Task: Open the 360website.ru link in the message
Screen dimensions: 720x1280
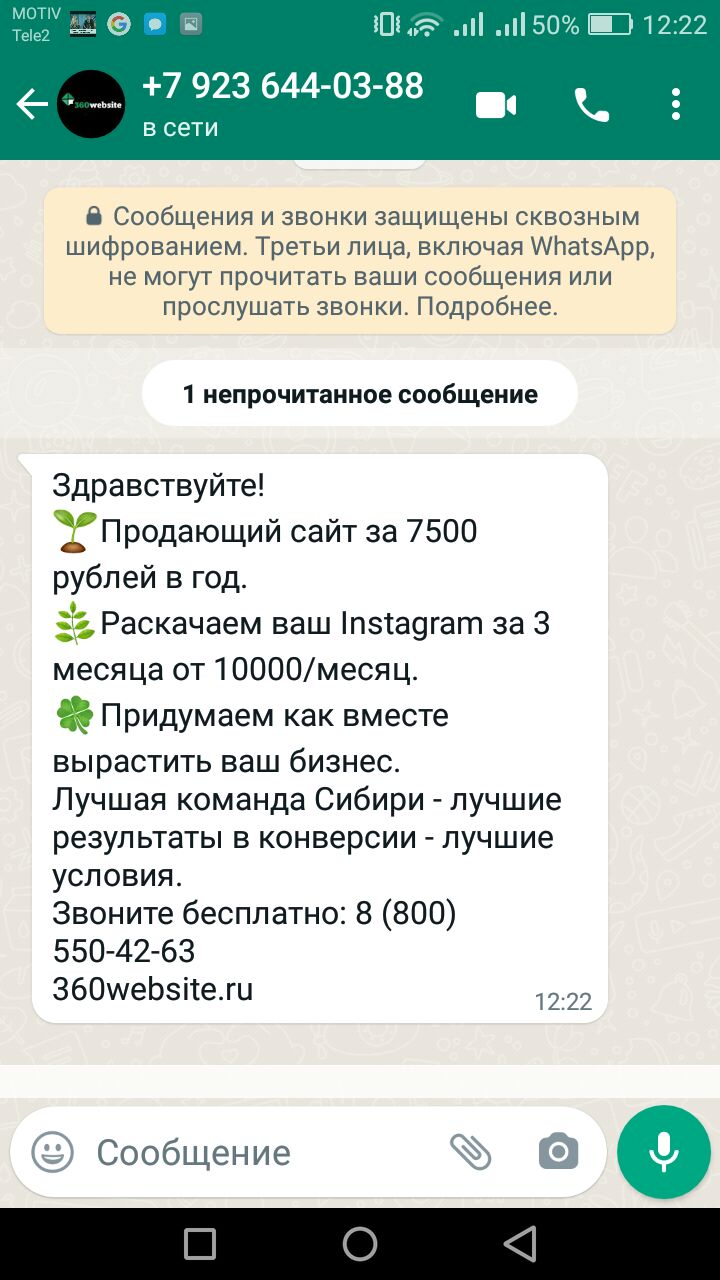Action: 152,989
